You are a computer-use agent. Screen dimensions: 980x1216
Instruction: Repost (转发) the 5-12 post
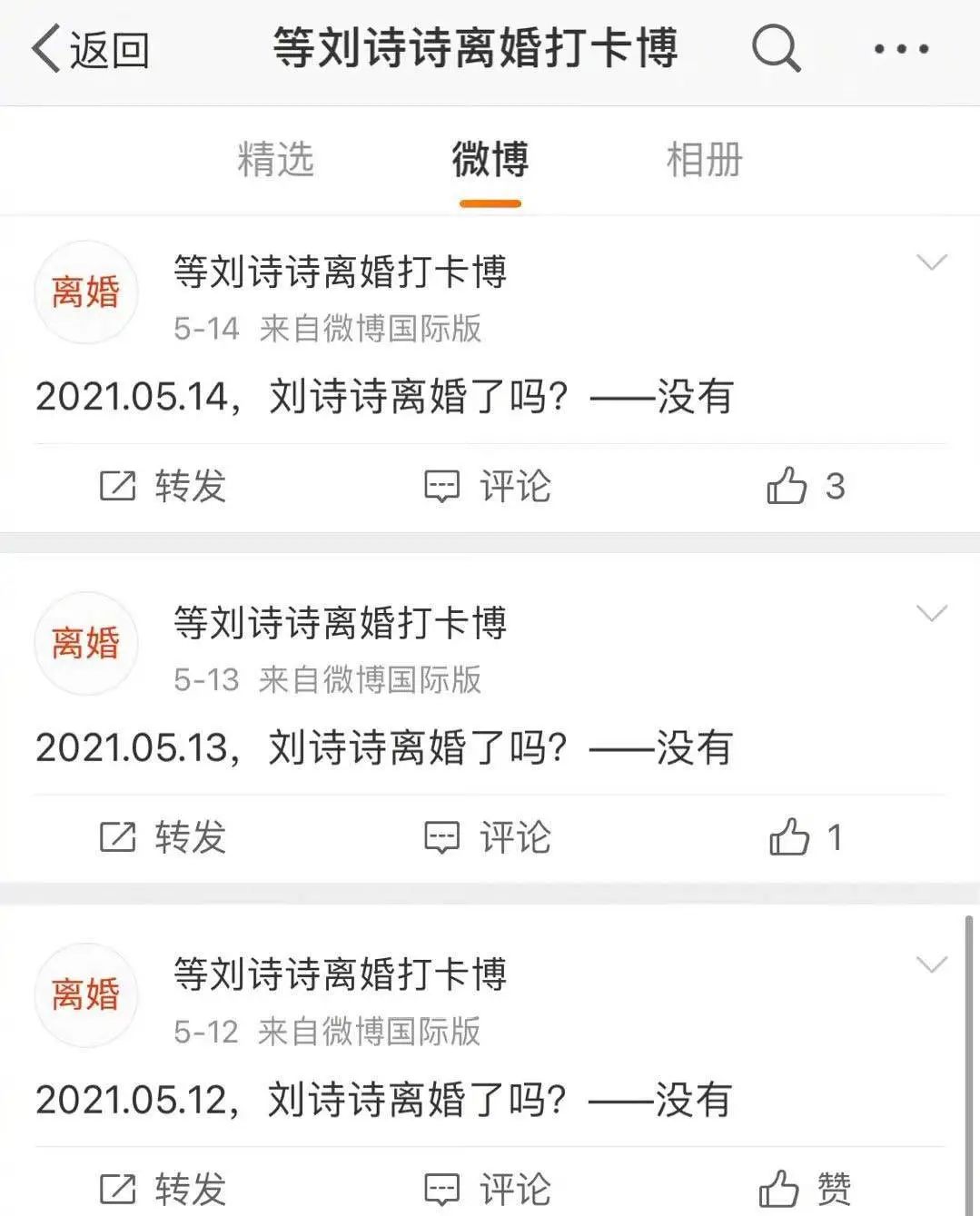tap(163, 1188)
